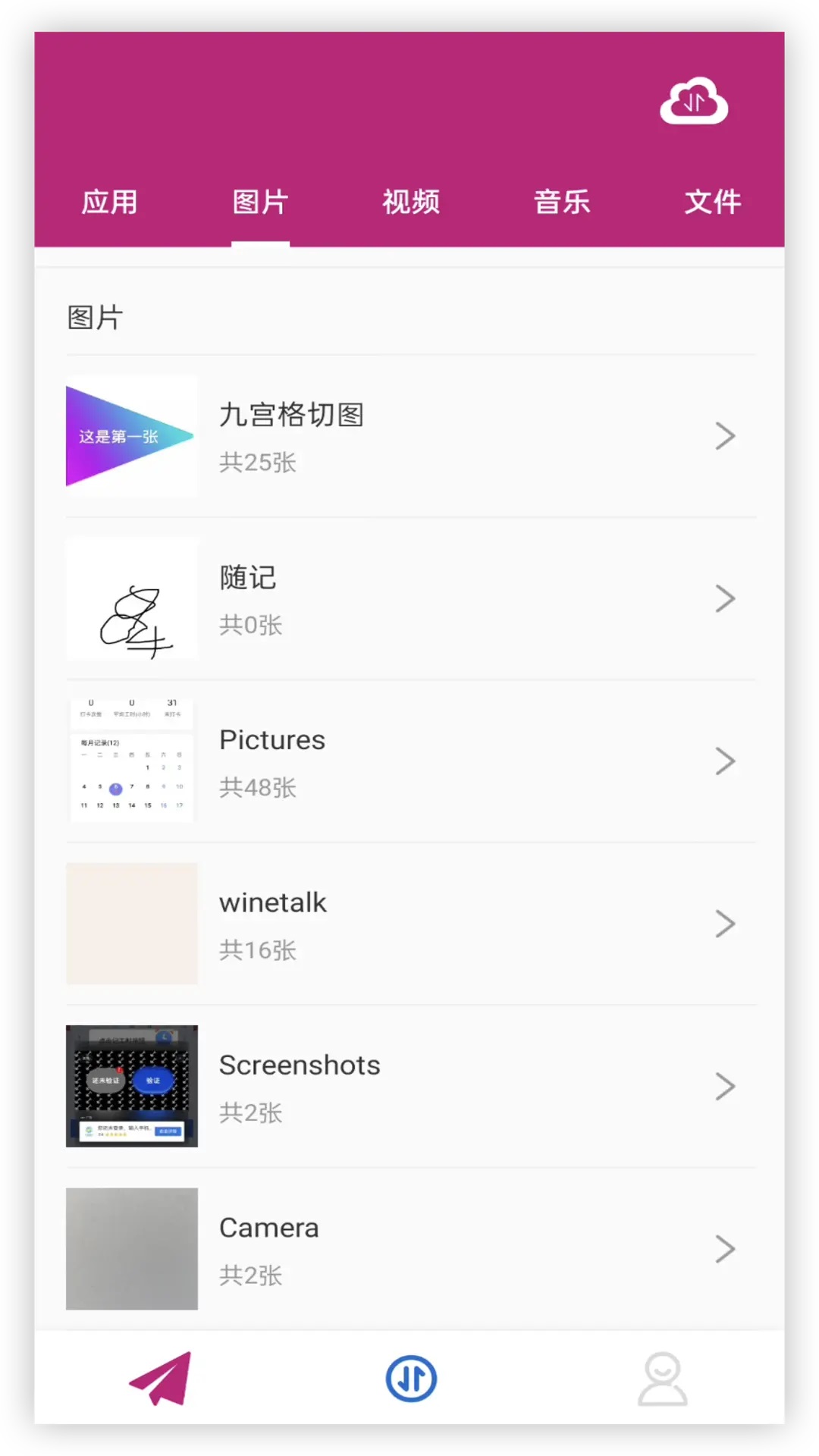819x1456 pixels.
Task: Select the Screenshots album thumbnail
Action: point(131,1086)
